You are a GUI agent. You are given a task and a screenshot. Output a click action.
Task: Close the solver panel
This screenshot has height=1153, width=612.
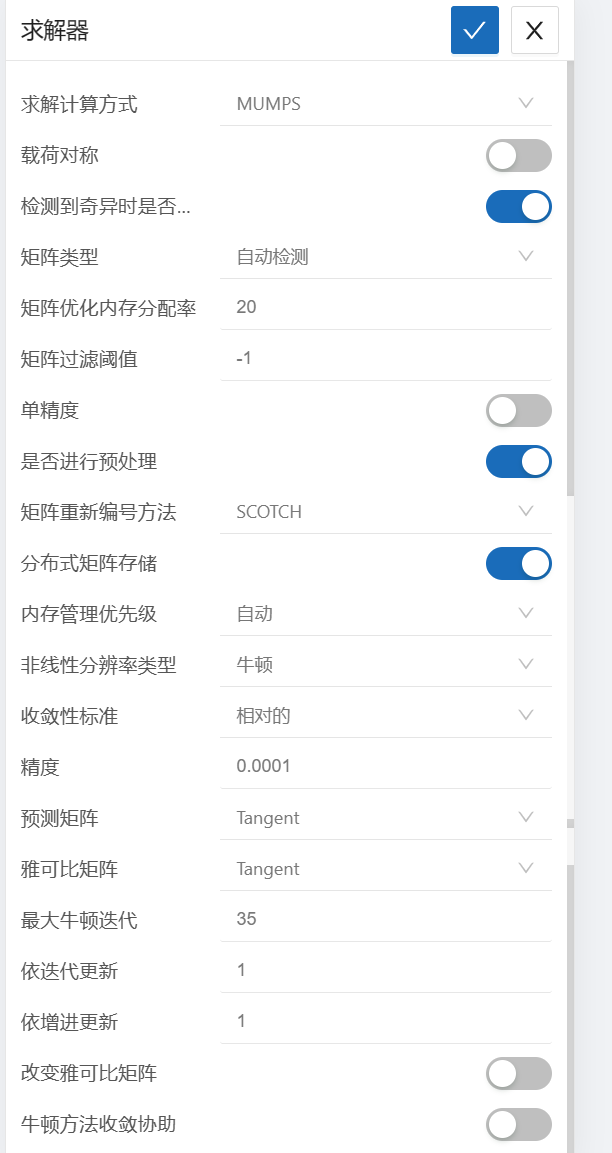534,30
